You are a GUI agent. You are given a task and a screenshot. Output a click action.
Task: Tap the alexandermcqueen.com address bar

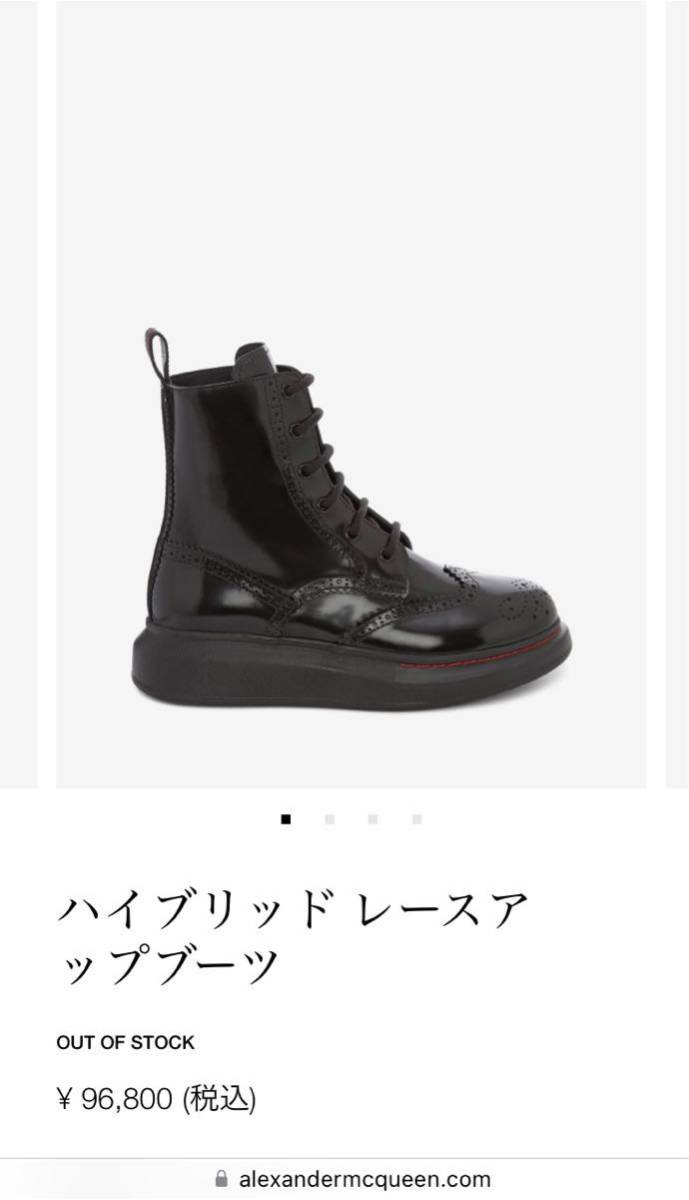pyautogui.click(x=352, y=1179)
